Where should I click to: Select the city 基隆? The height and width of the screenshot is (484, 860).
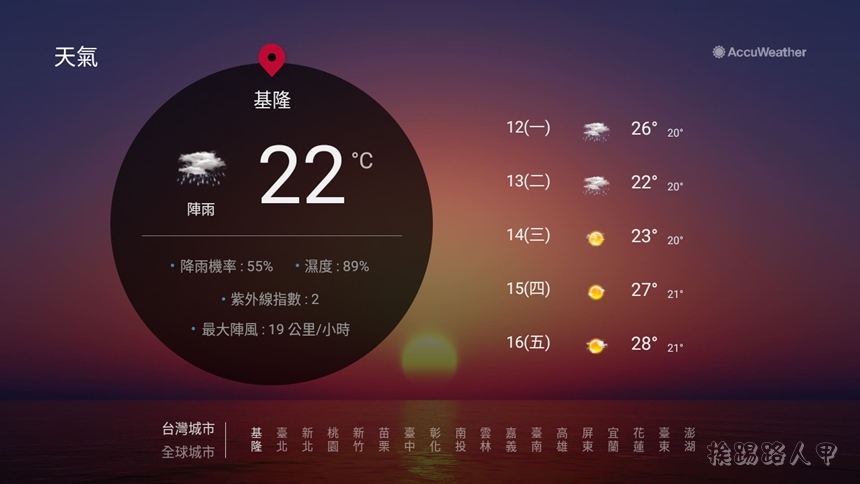[x=256, y=440]
